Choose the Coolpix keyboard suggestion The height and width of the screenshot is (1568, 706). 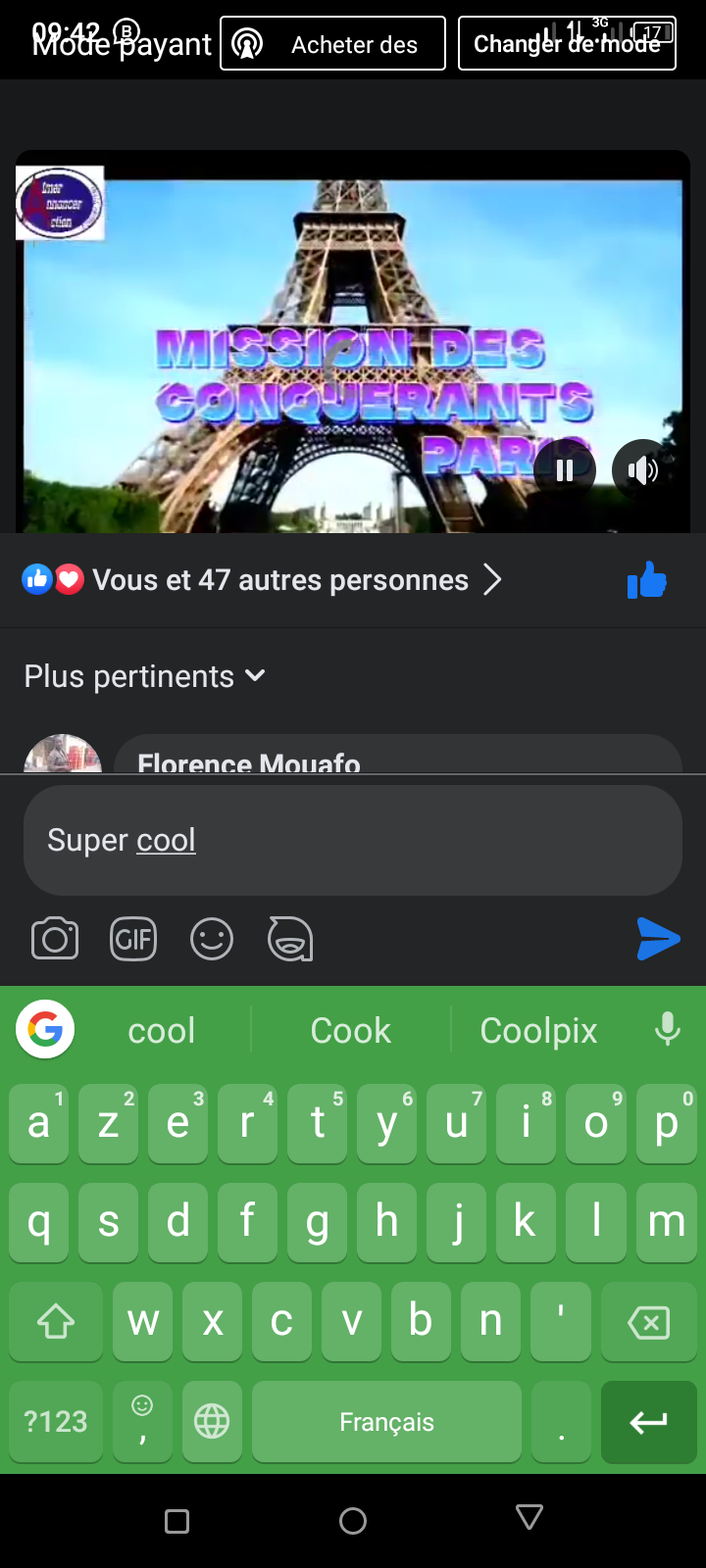538,1031
